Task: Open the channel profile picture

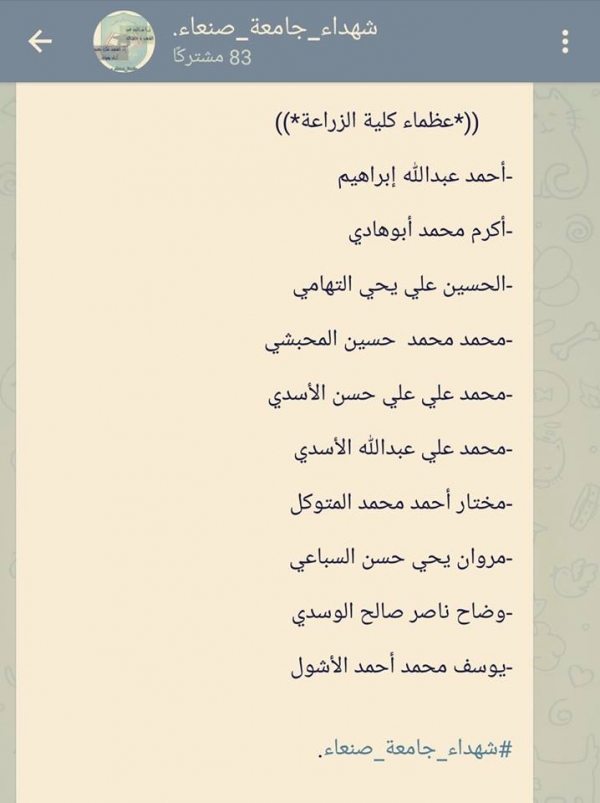Action: (124, 41)
